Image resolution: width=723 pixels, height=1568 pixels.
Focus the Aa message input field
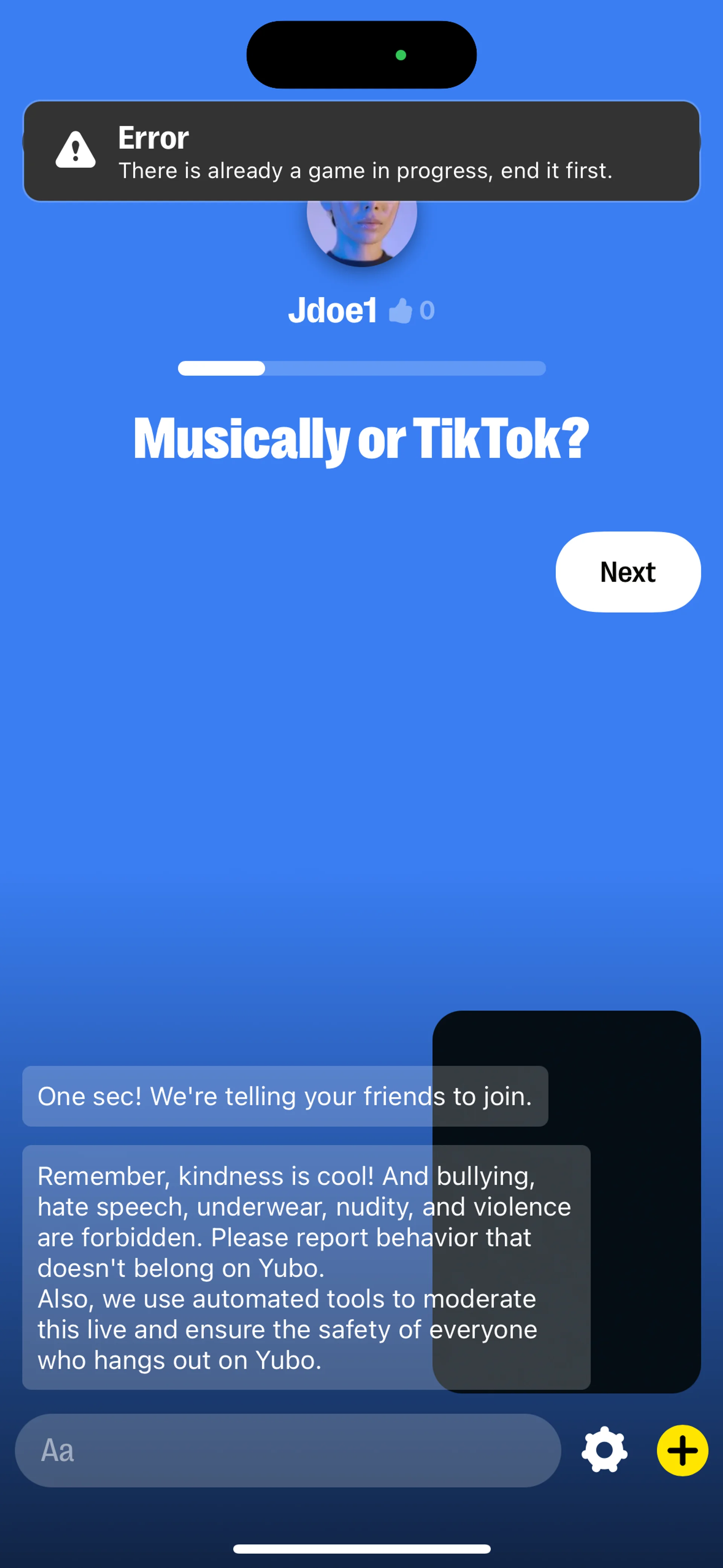point(287,1450)
